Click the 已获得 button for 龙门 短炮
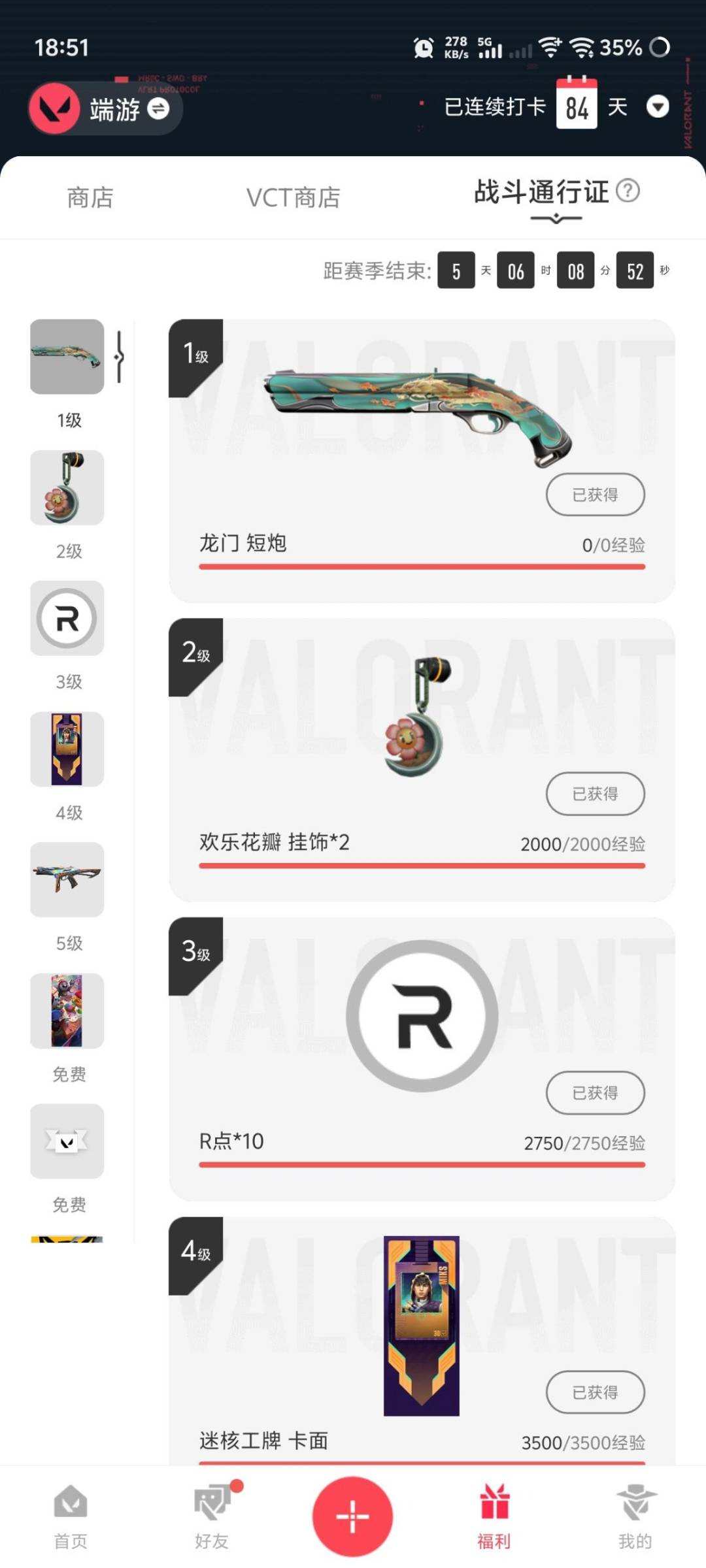 coord(595,495)
